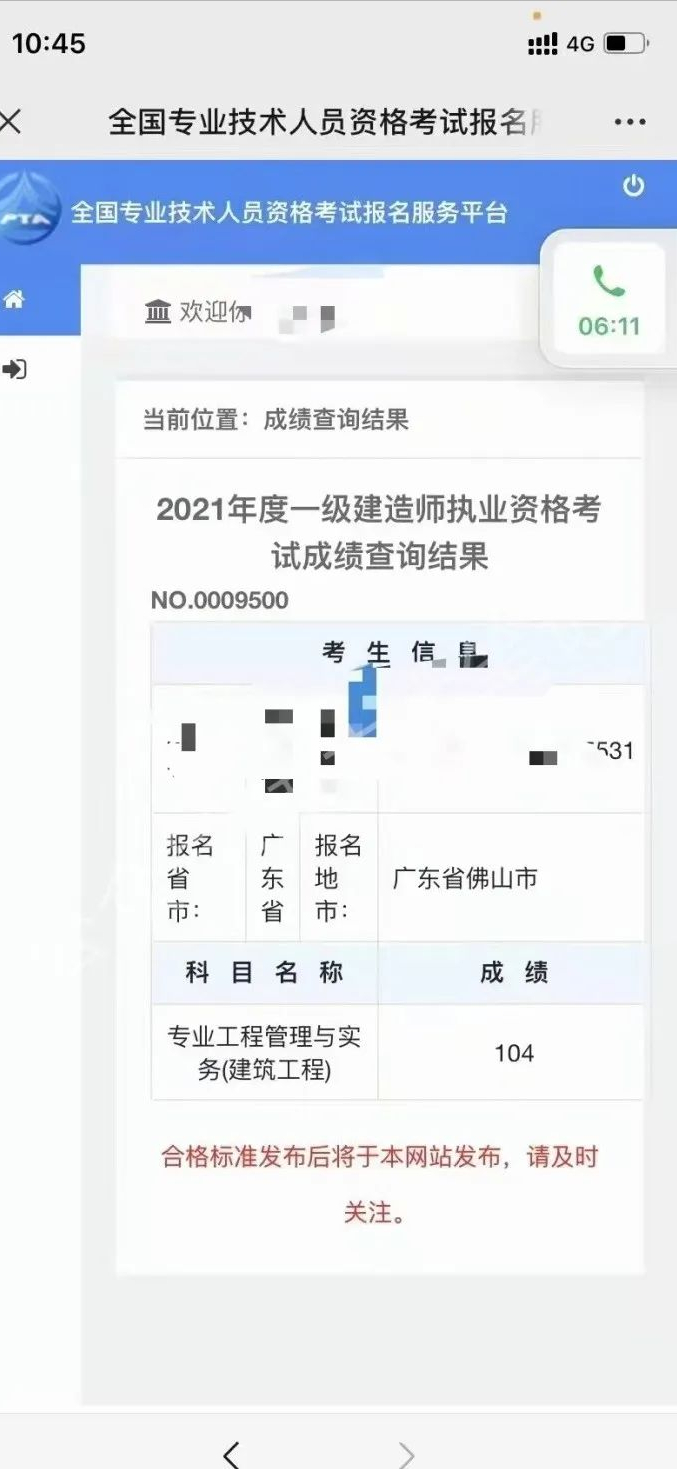Image resolution: width=677 pixels, height=1469 pixels.
Task: Go back with the browser back arrow
Action: point(231,1453)
